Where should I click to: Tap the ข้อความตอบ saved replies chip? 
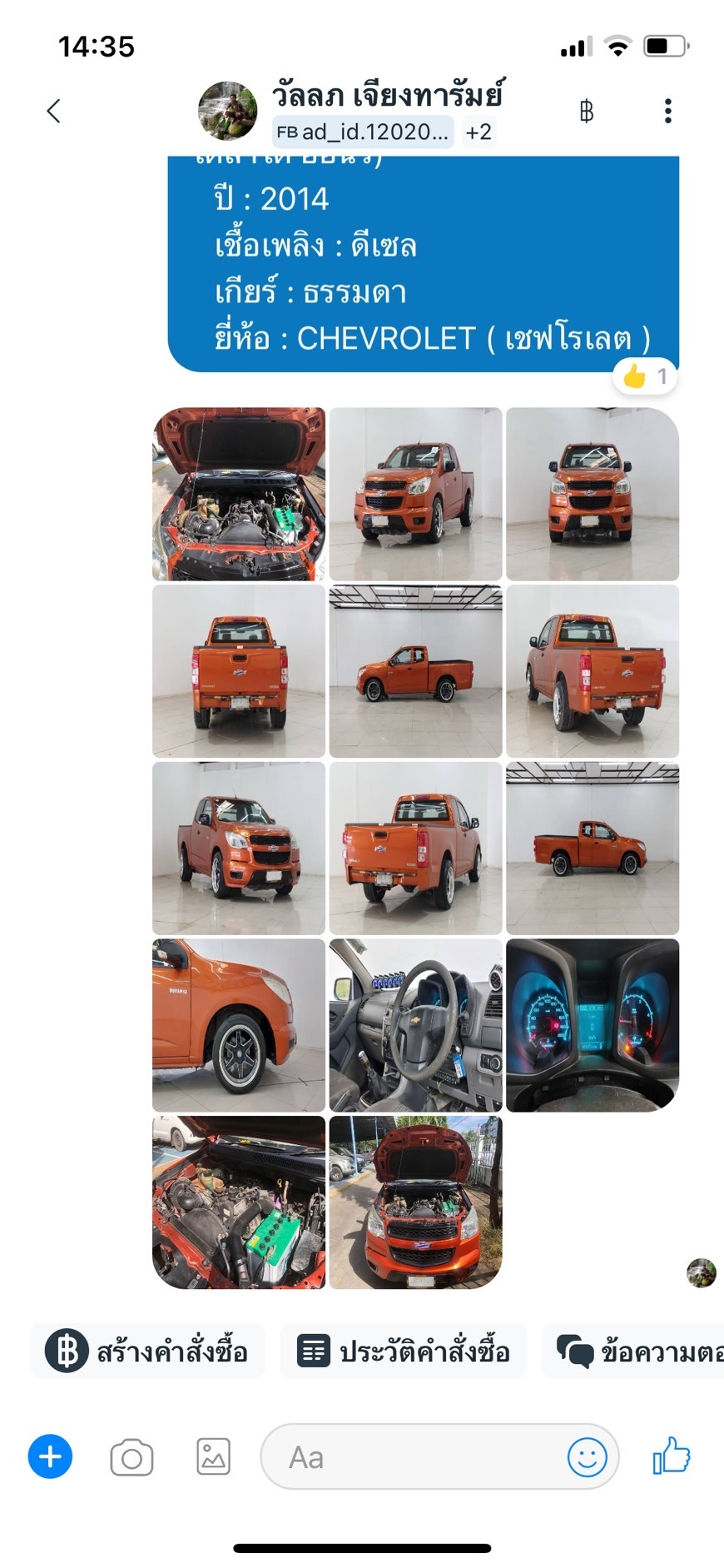[x=634, y=1350]
